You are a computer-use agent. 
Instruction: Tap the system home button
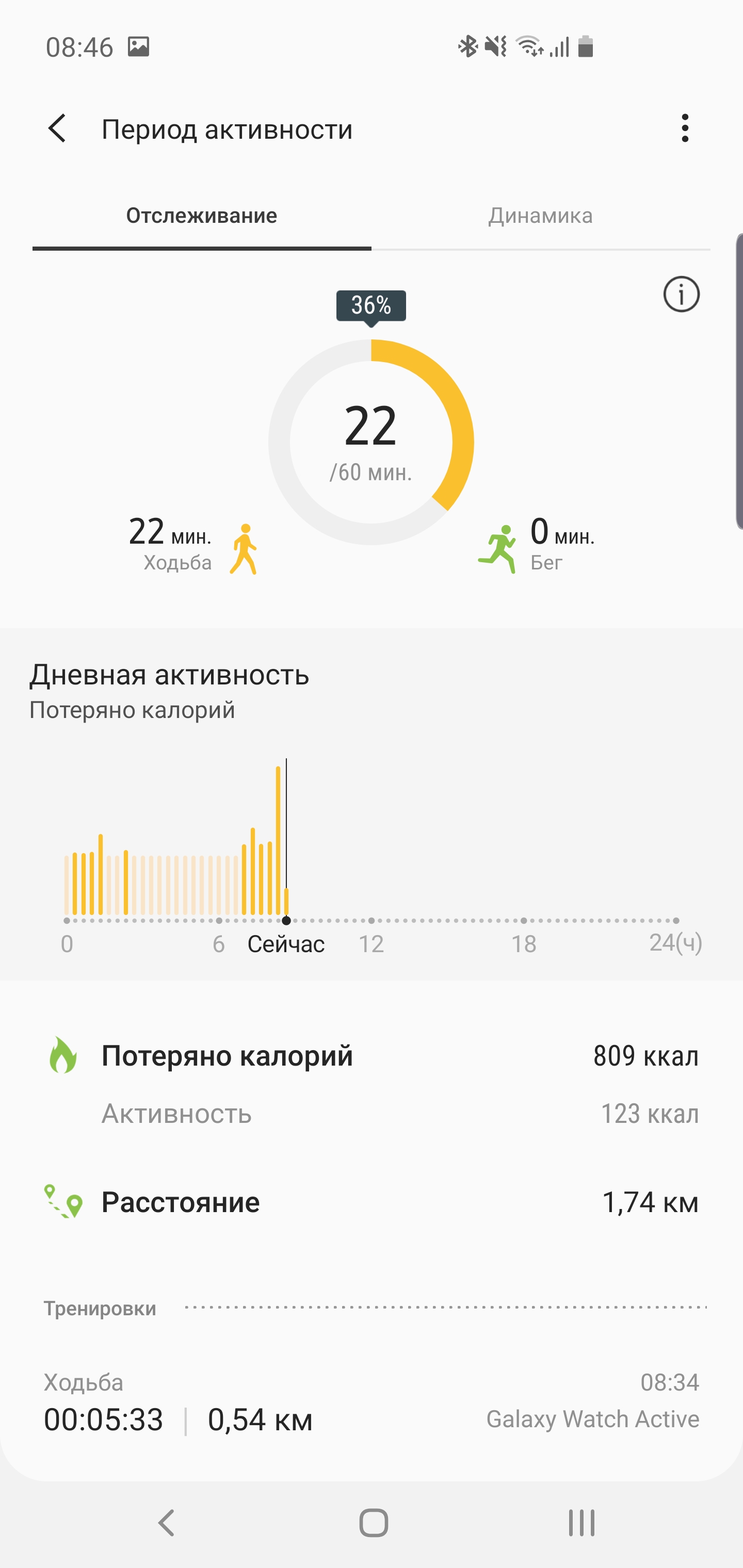tap(374, 1523)
